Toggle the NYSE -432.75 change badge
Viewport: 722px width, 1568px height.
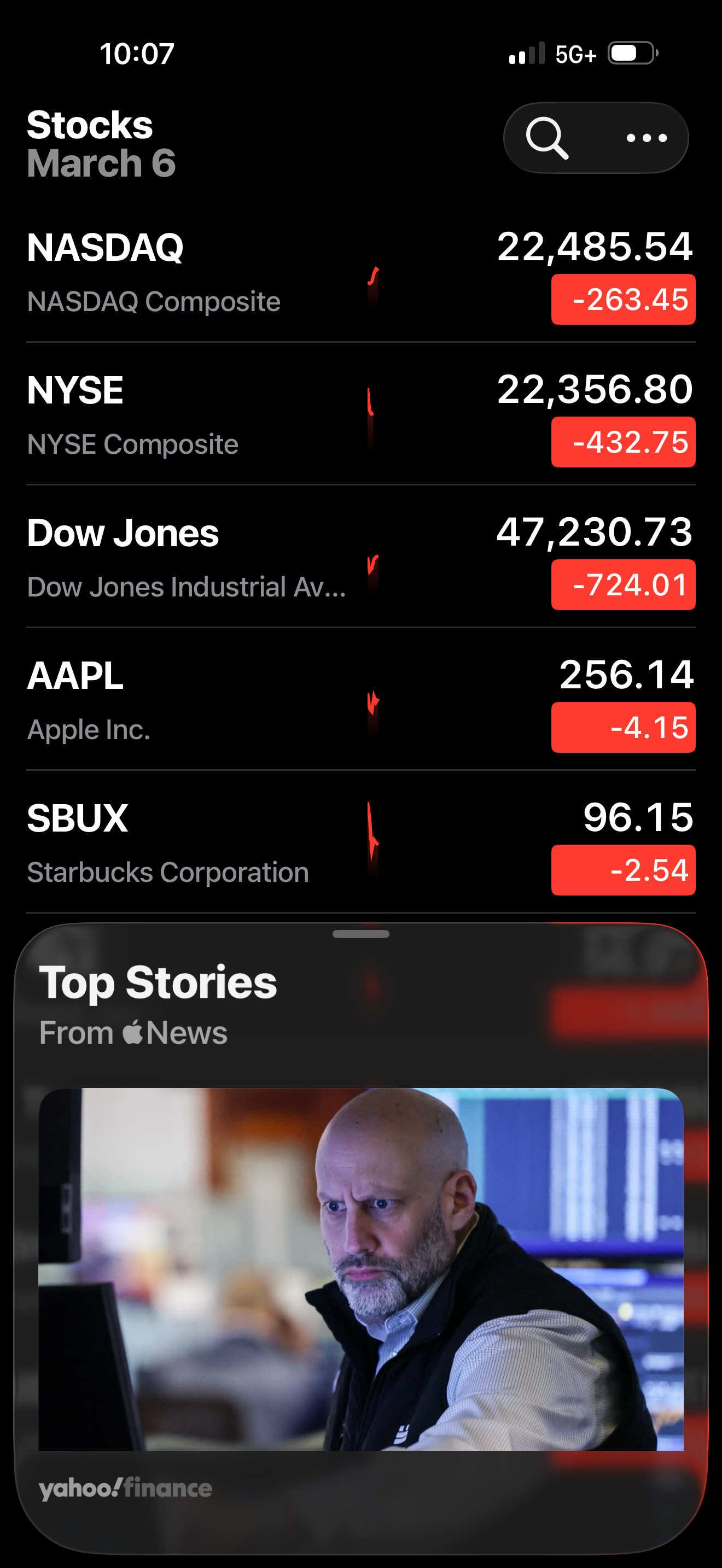(623, 442)
